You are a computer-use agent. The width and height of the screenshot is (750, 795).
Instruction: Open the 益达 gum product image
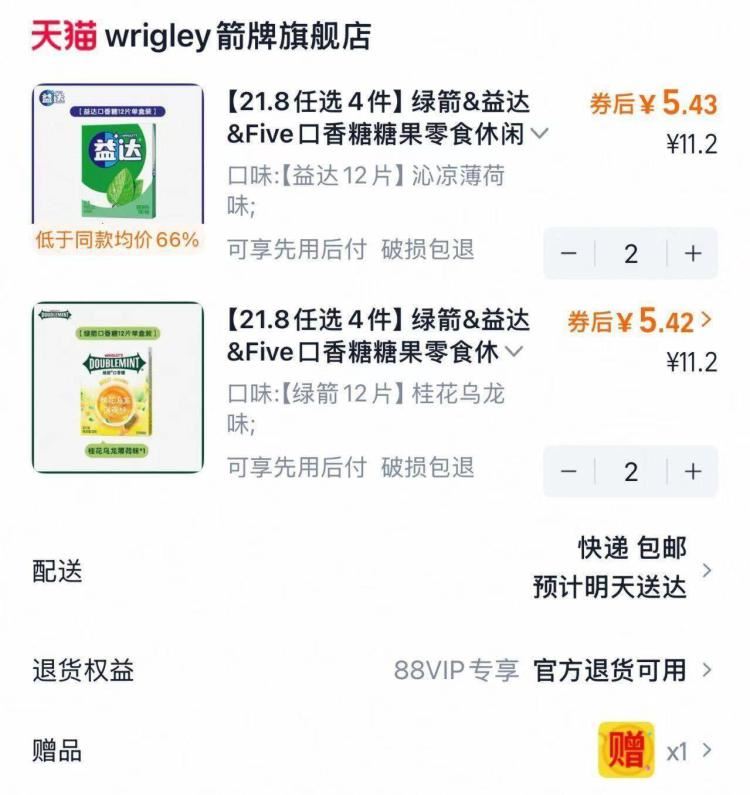(x=118, y=158)
